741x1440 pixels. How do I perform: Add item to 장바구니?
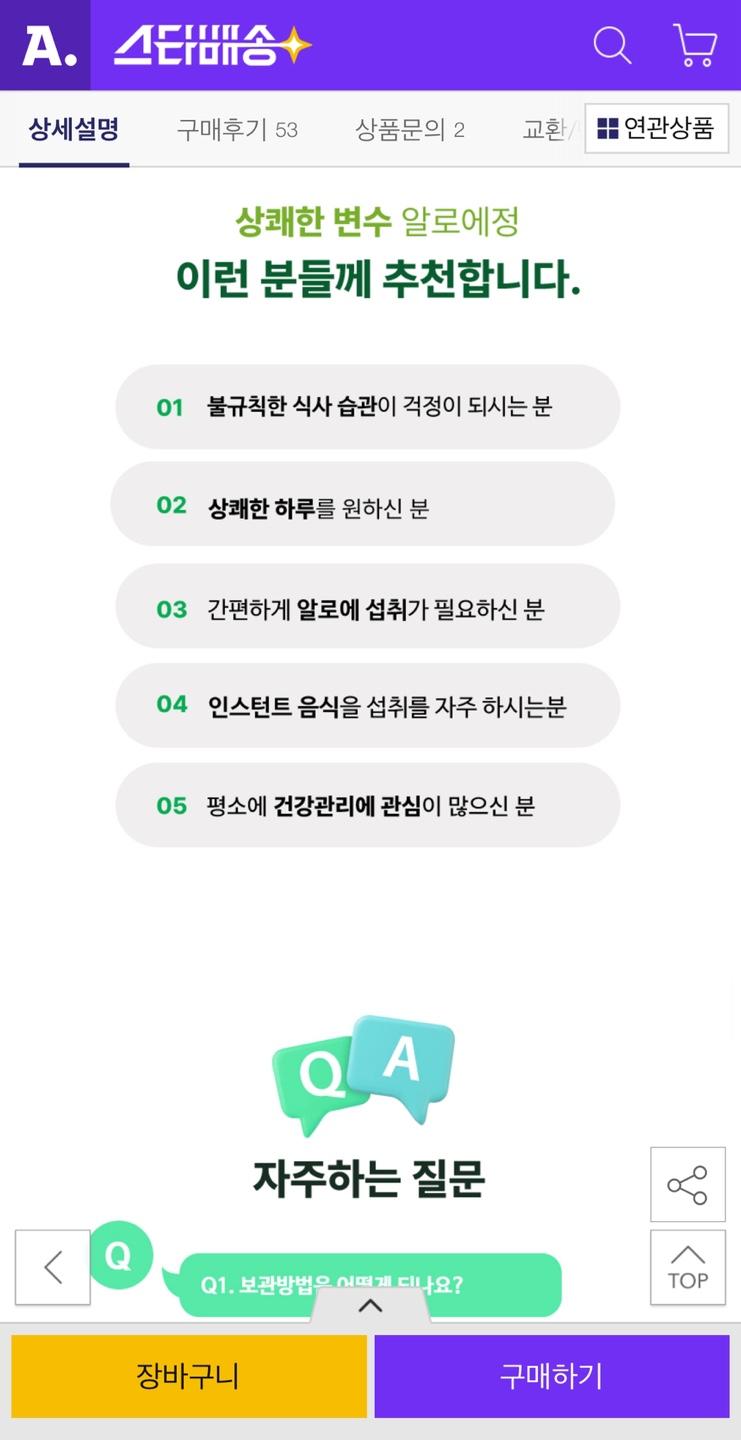pos(189,1376)
